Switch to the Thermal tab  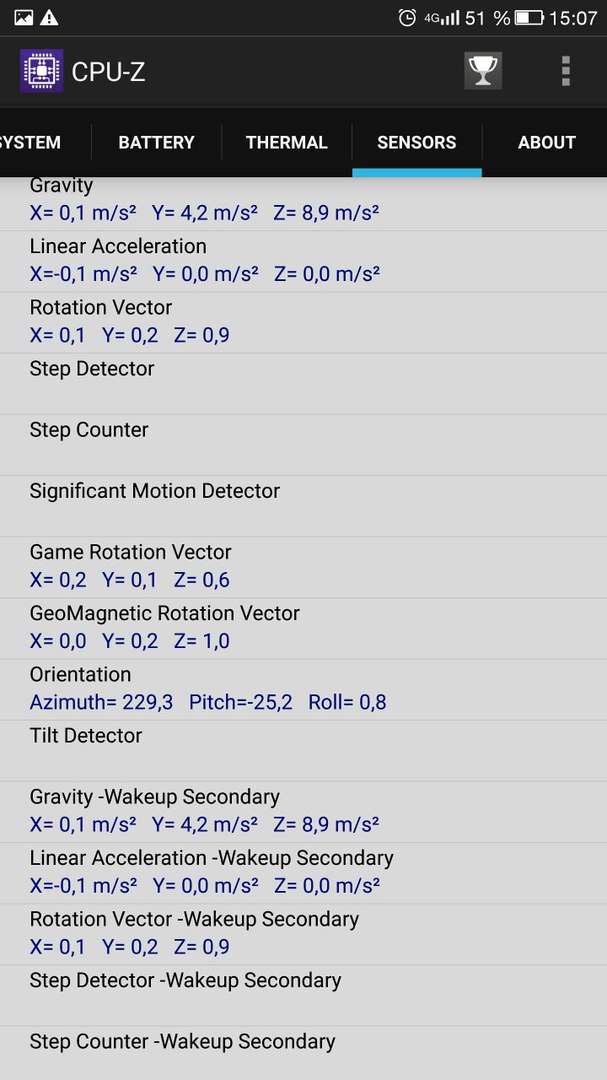click(287, 143)
